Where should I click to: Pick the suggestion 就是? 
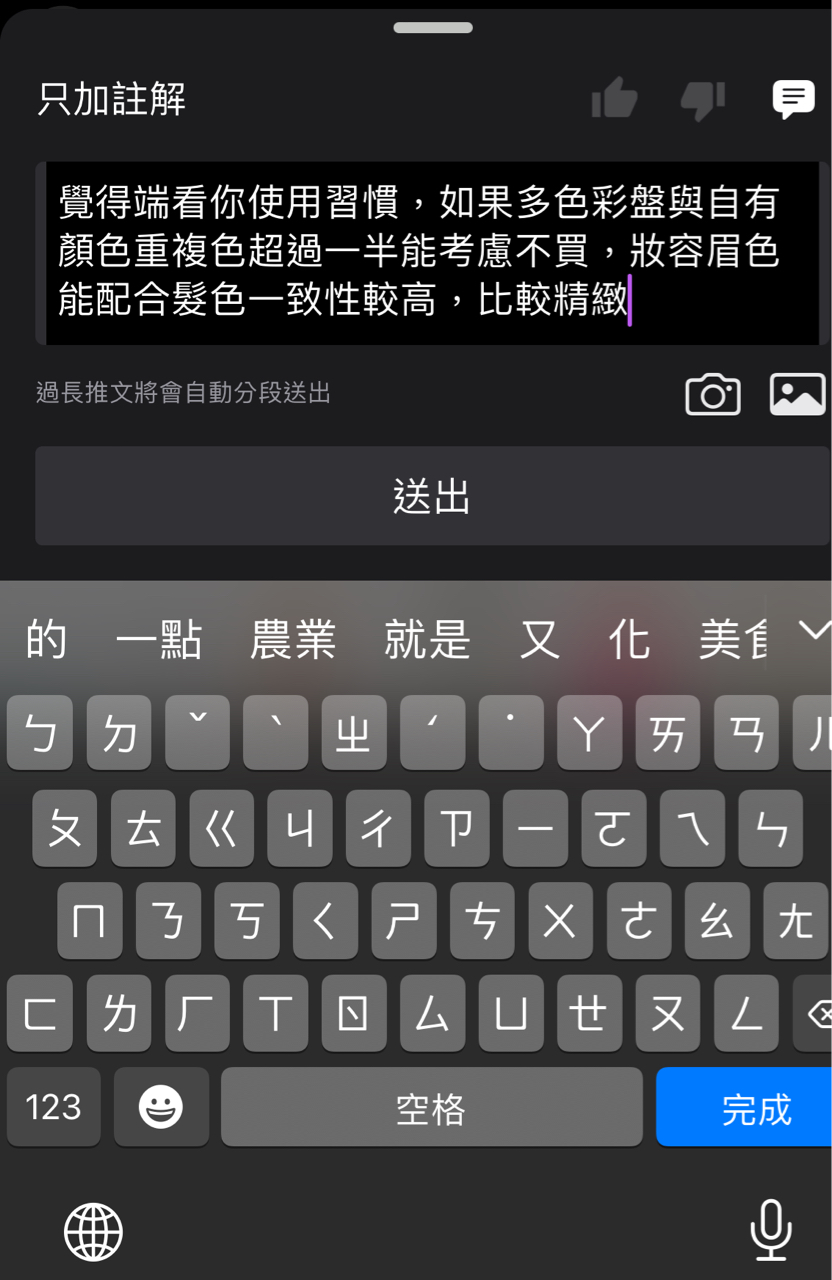point(427,640)
